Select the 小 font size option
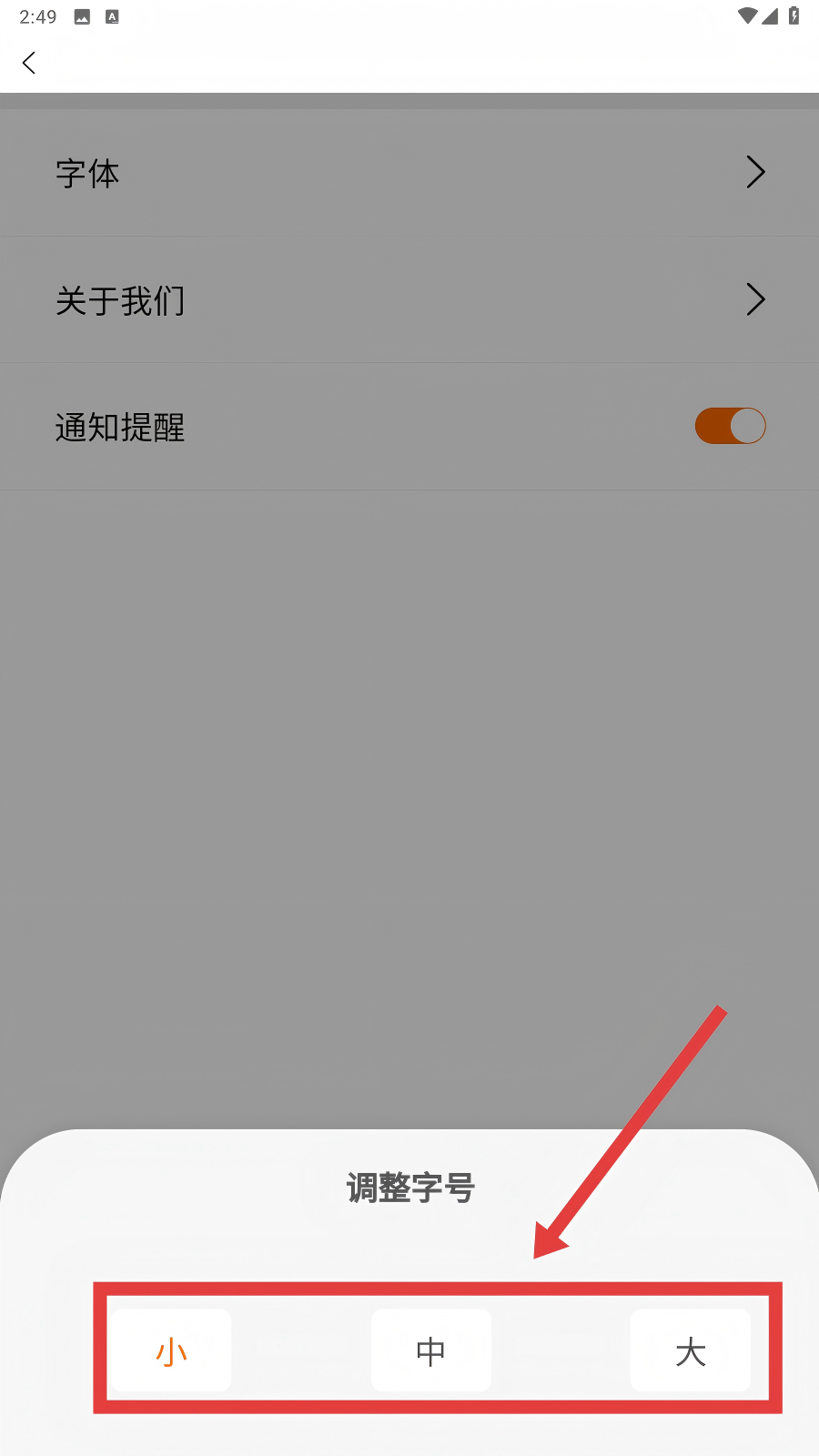Viewport: 819px width, 1456px height. tap(171, 1350)
